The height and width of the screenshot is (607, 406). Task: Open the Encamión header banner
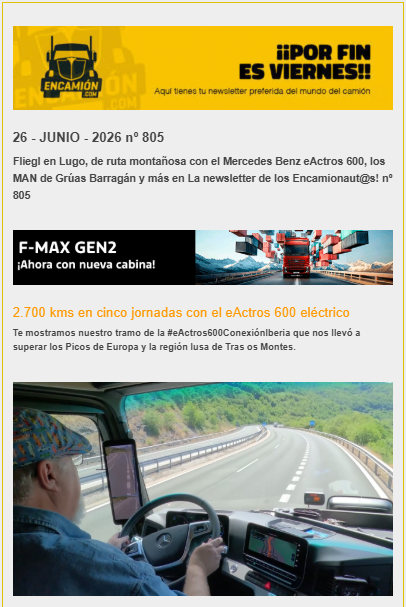(x=203, y=68)
